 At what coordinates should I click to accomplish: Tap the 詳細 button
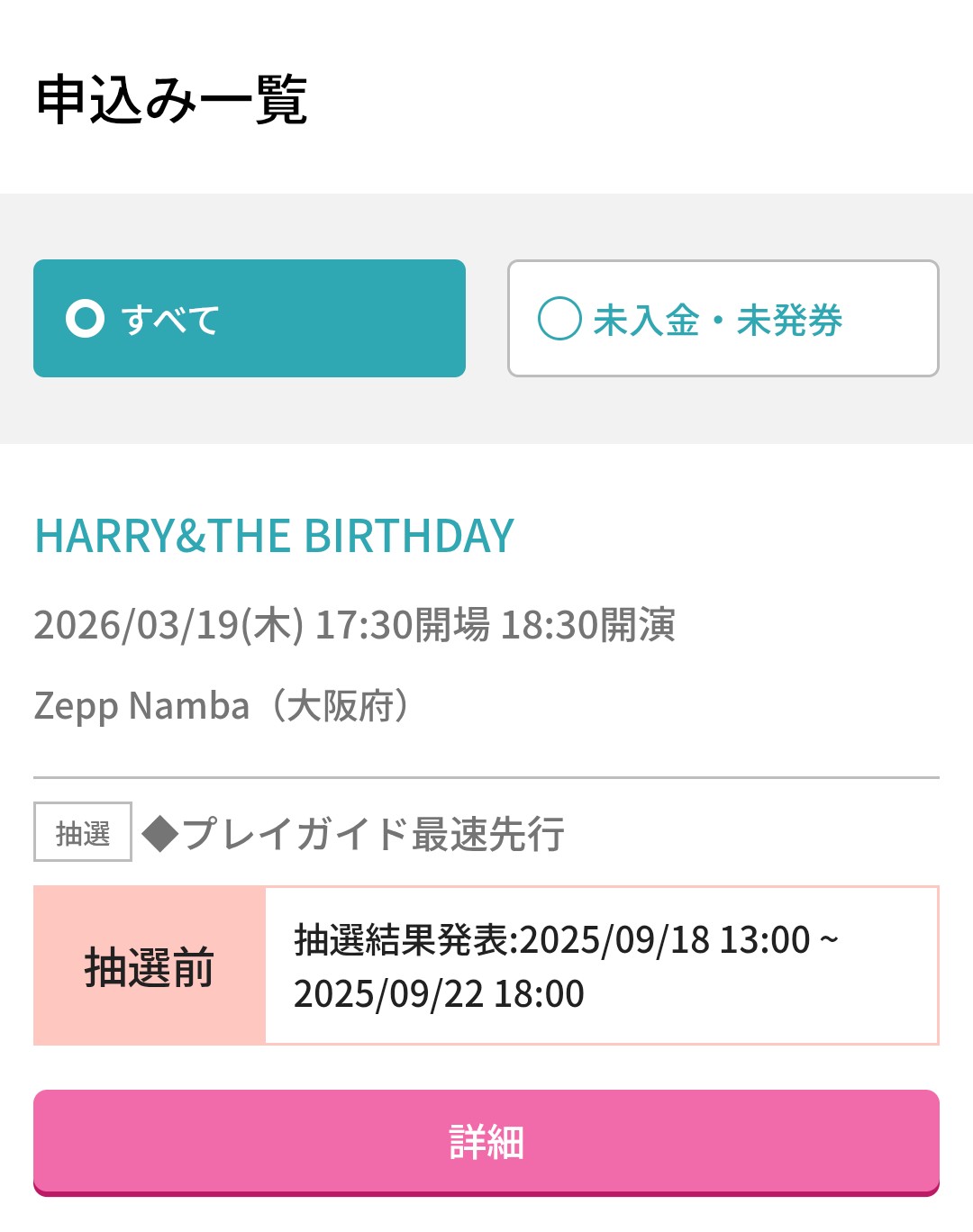click(x=486, y=1142)
